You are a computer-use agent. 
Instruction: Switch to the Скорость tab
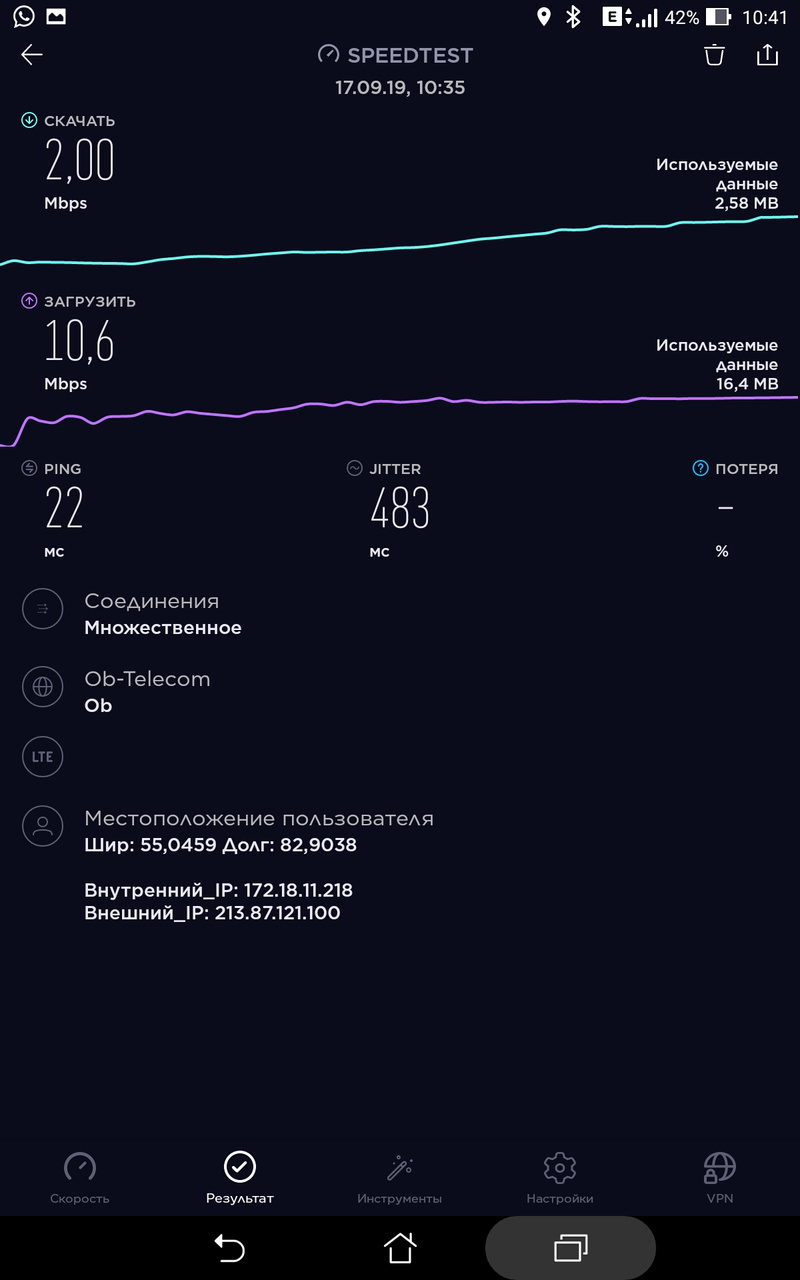point(80,1179)
